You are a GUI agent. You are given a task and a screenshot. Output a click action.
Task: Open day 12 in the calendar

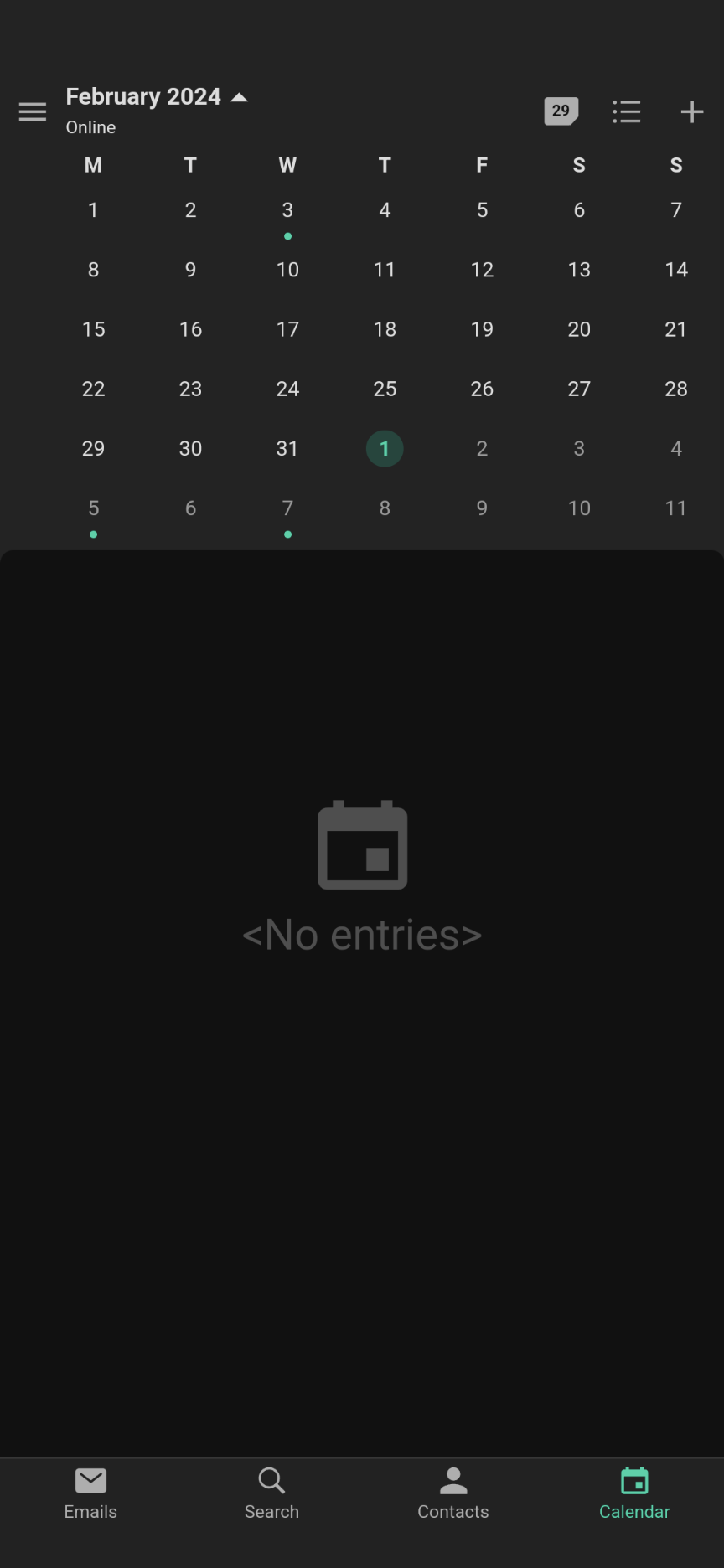pos(482,270)
